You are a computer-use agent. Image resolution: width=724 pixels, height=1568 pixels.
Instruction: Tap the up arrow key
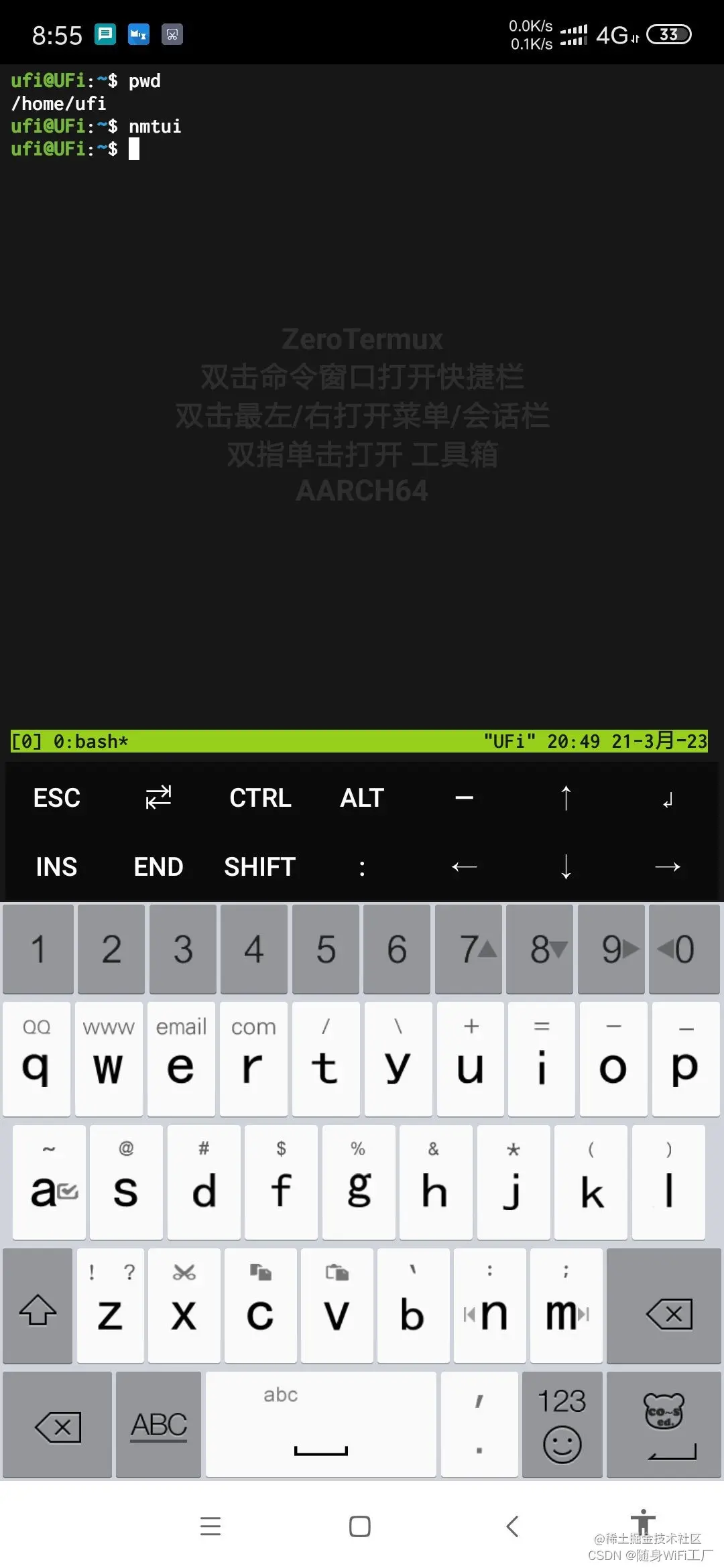coord(566,798)
